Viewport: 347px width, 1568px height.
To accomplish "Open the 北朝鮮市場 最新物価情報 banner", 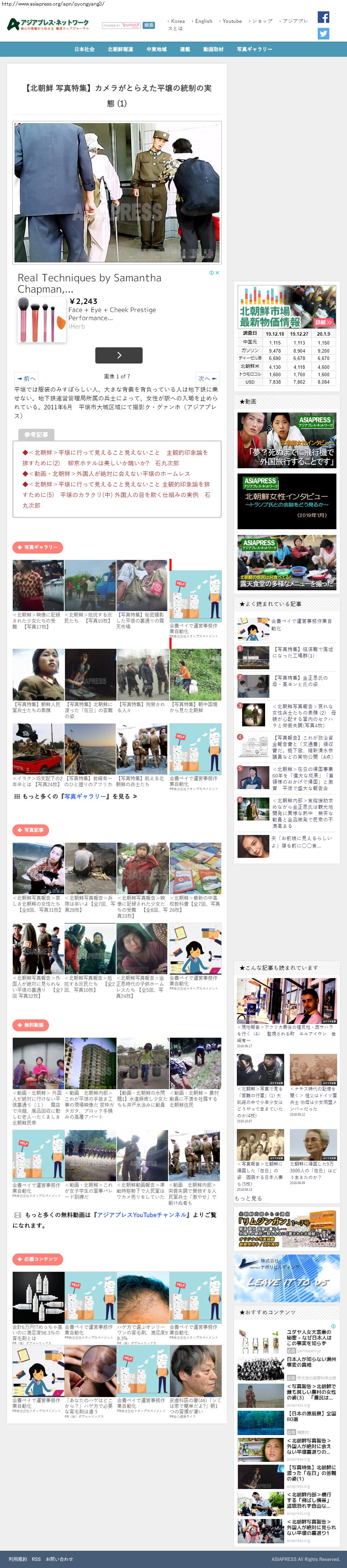I will 286,307.
